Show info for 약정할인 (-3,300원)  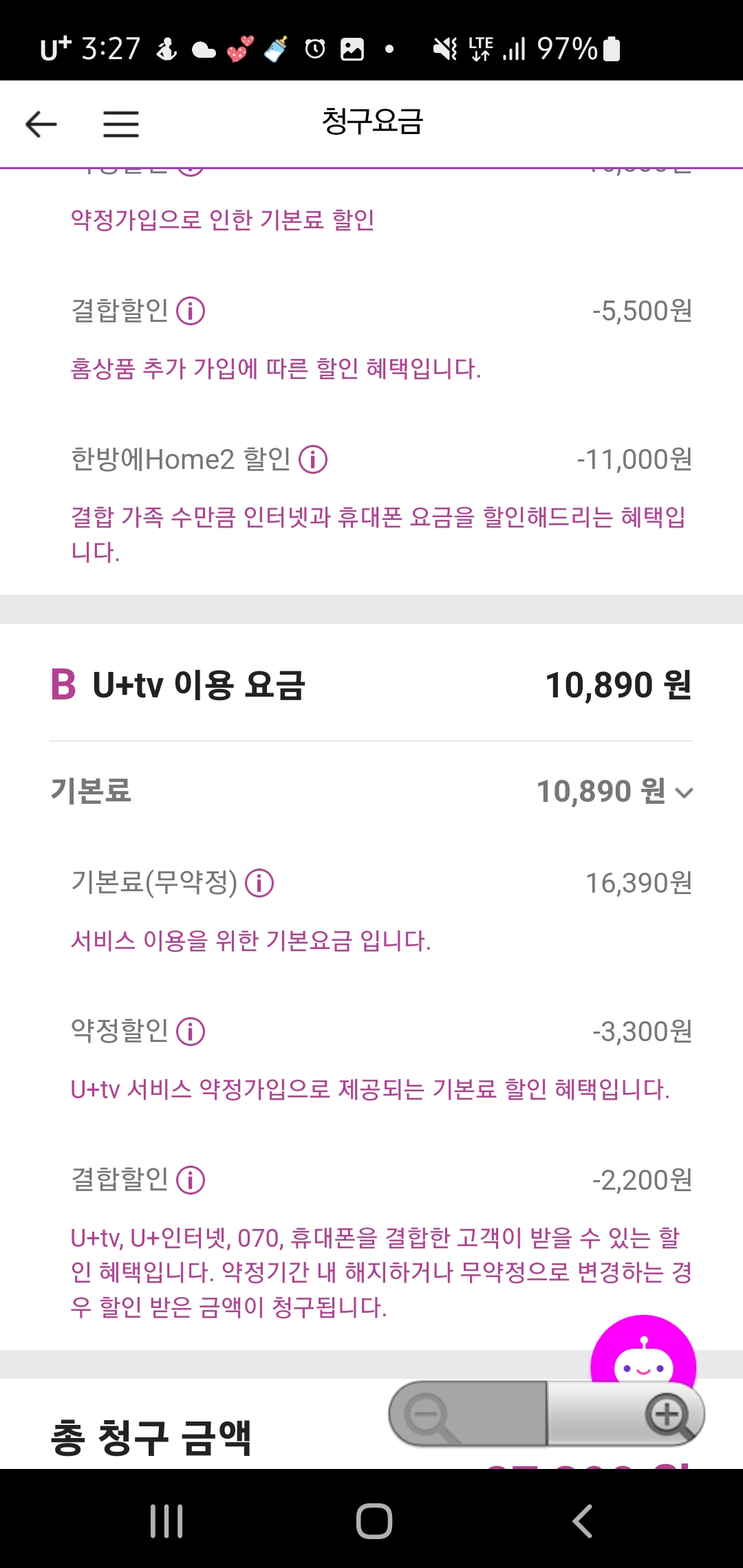point(191,1032)
